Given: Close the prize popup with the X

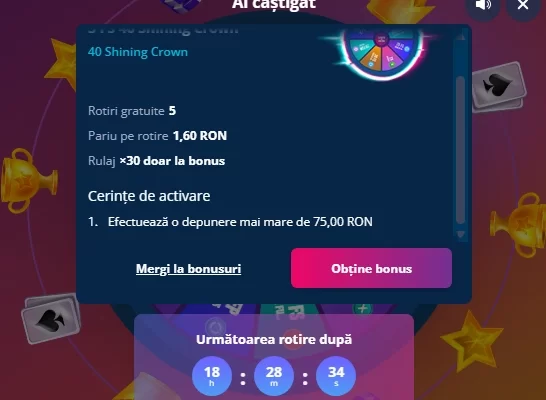Looking at the screenshot, I should [x=523, y=5].
